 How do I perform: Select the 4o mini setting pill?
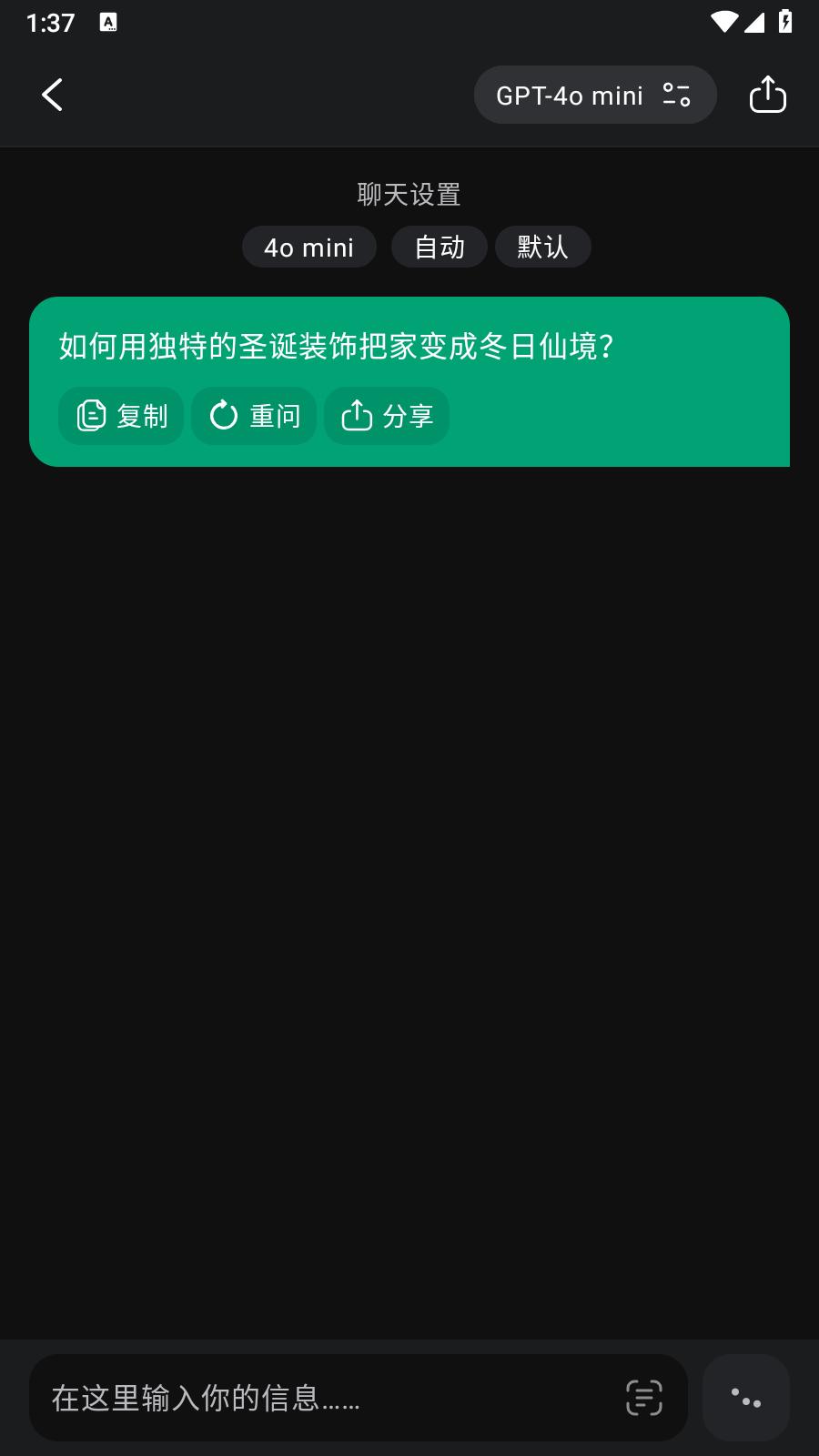pyautogui.click(x=308, y=246)
